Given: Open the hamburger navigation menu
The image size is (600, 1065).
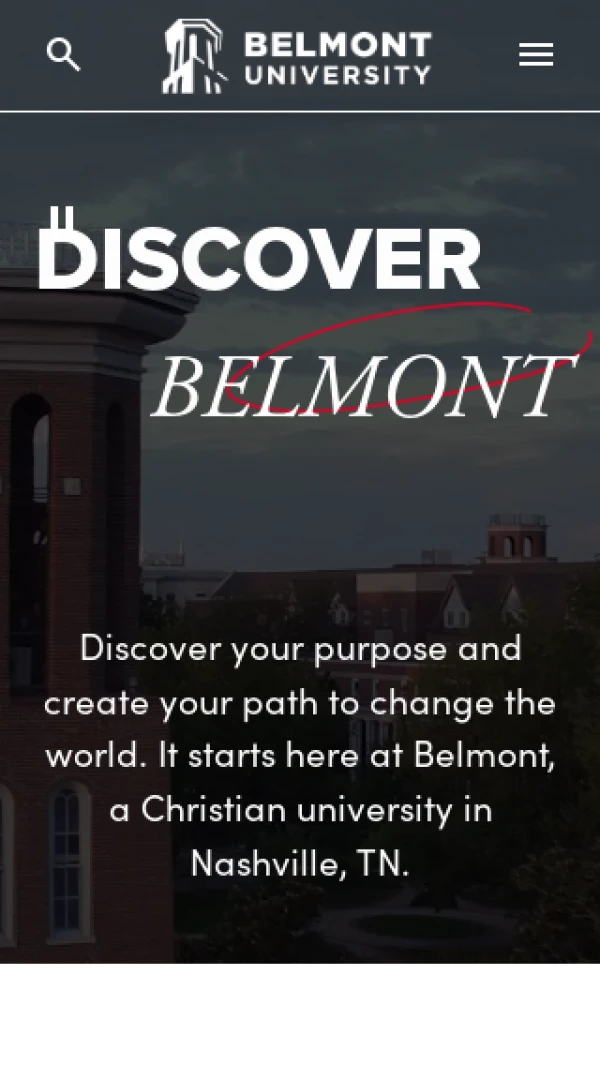Looking at the screenshot, I should point(536,55).
